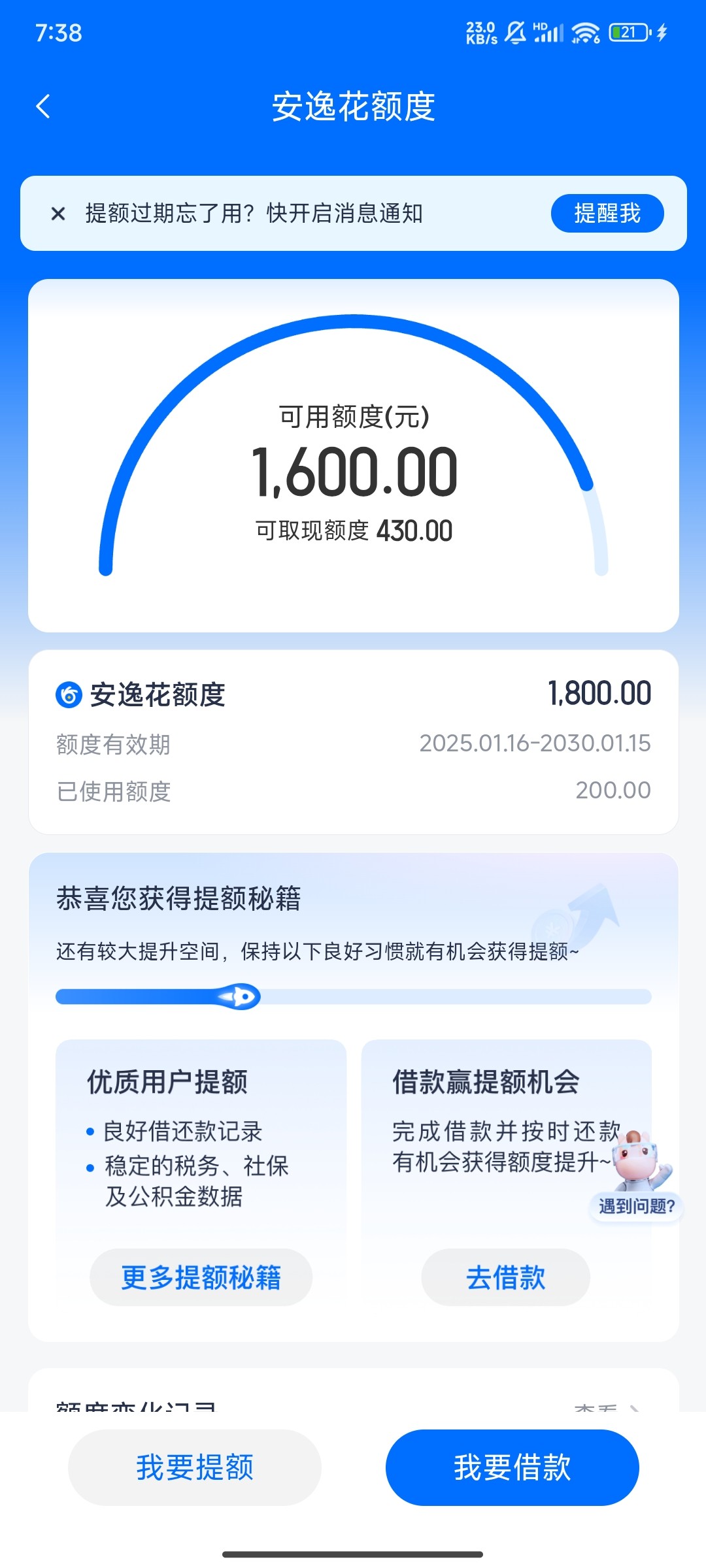Viewport: 706px width, 1568px height.
Task: Start a loan with 我要借款
Action: point(512,1467)
